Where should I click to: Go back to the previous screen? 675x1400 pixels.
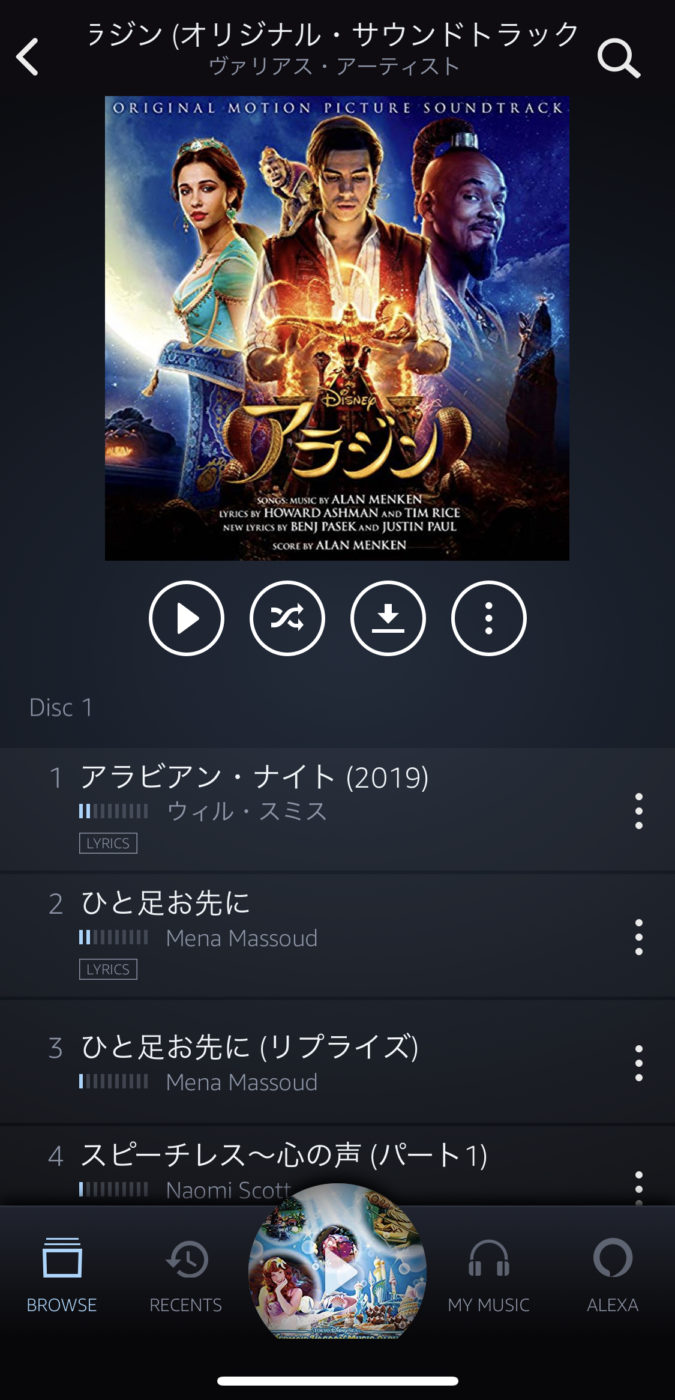(28, 57)
